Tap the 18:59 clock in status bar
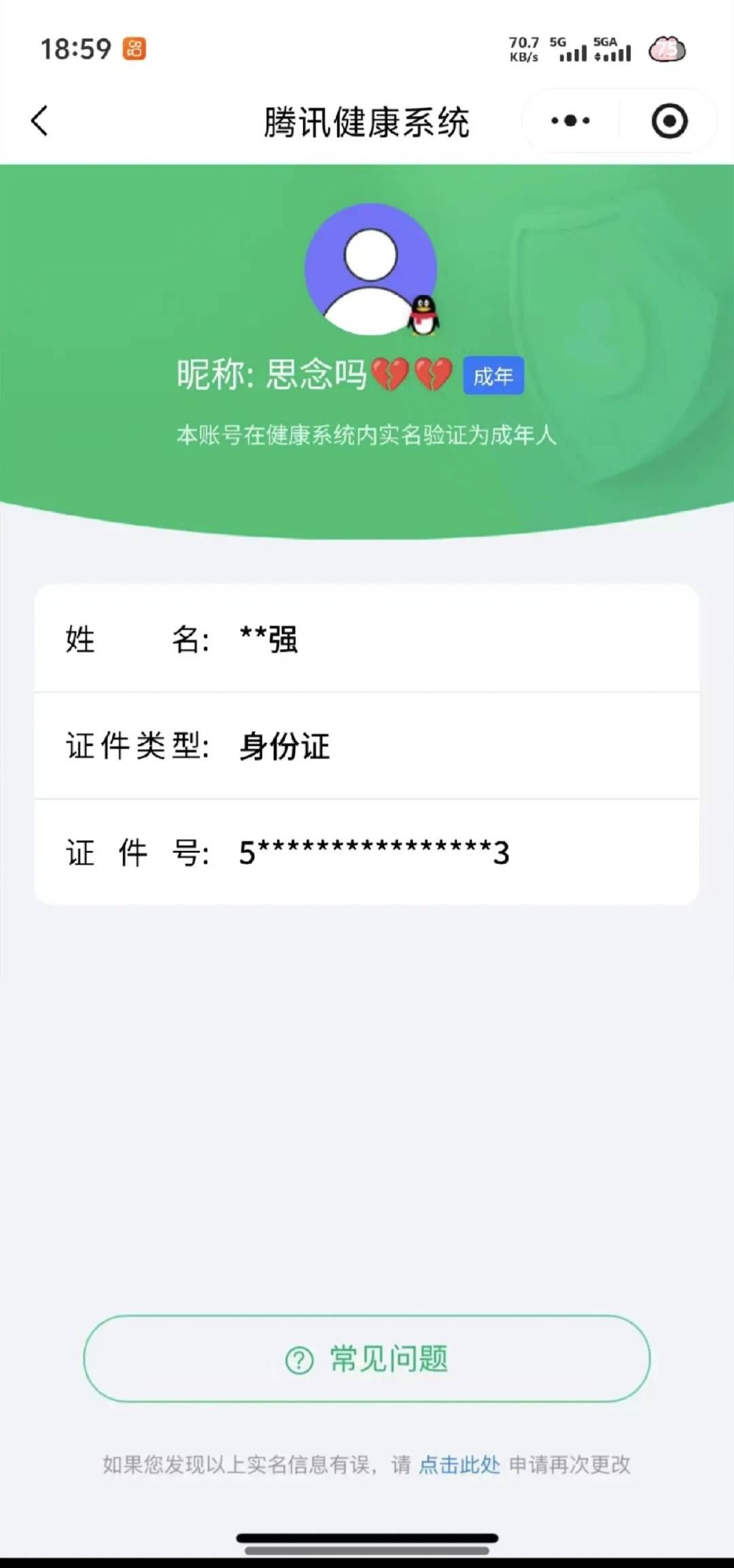 (75, 49)
